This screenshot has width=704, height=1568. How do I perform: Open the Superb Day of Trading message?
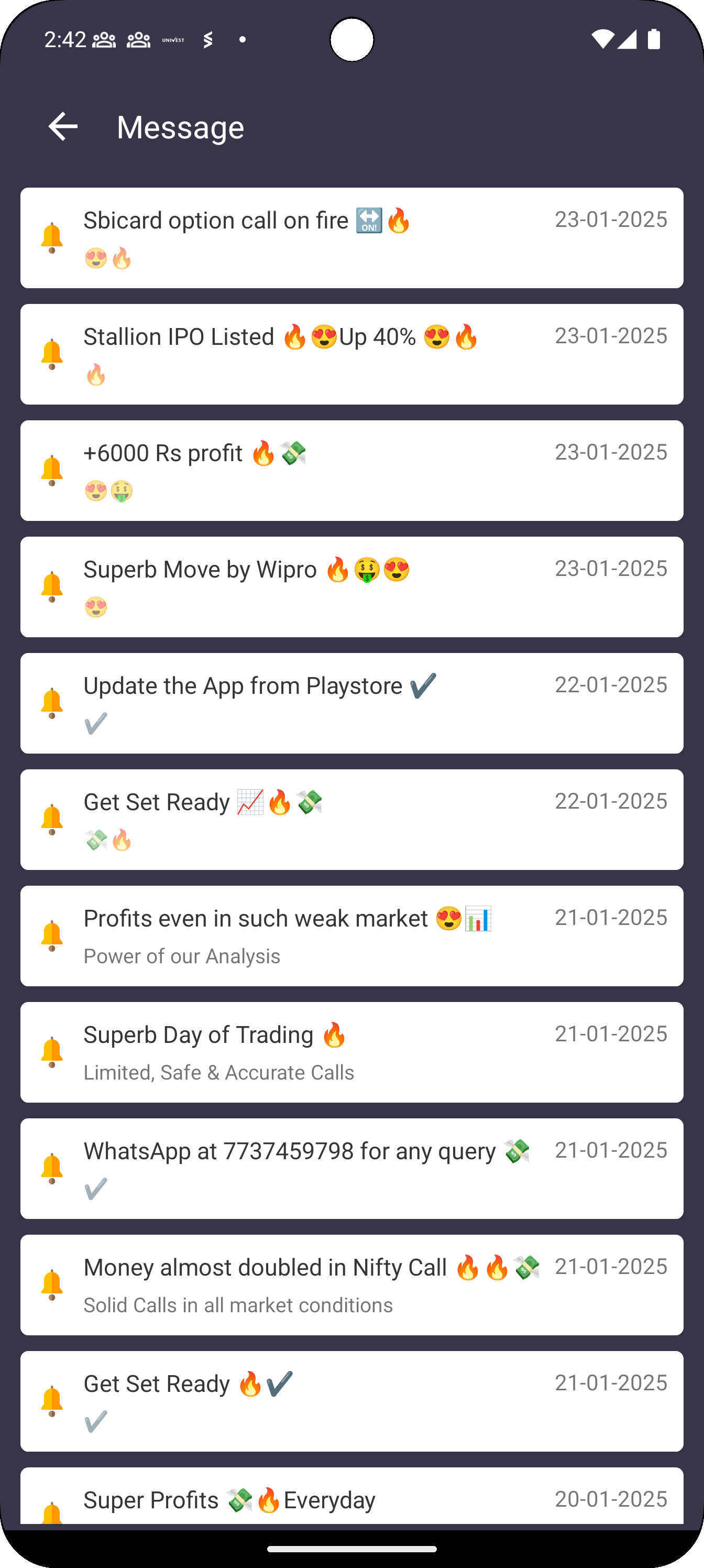tap(351, 1052)
